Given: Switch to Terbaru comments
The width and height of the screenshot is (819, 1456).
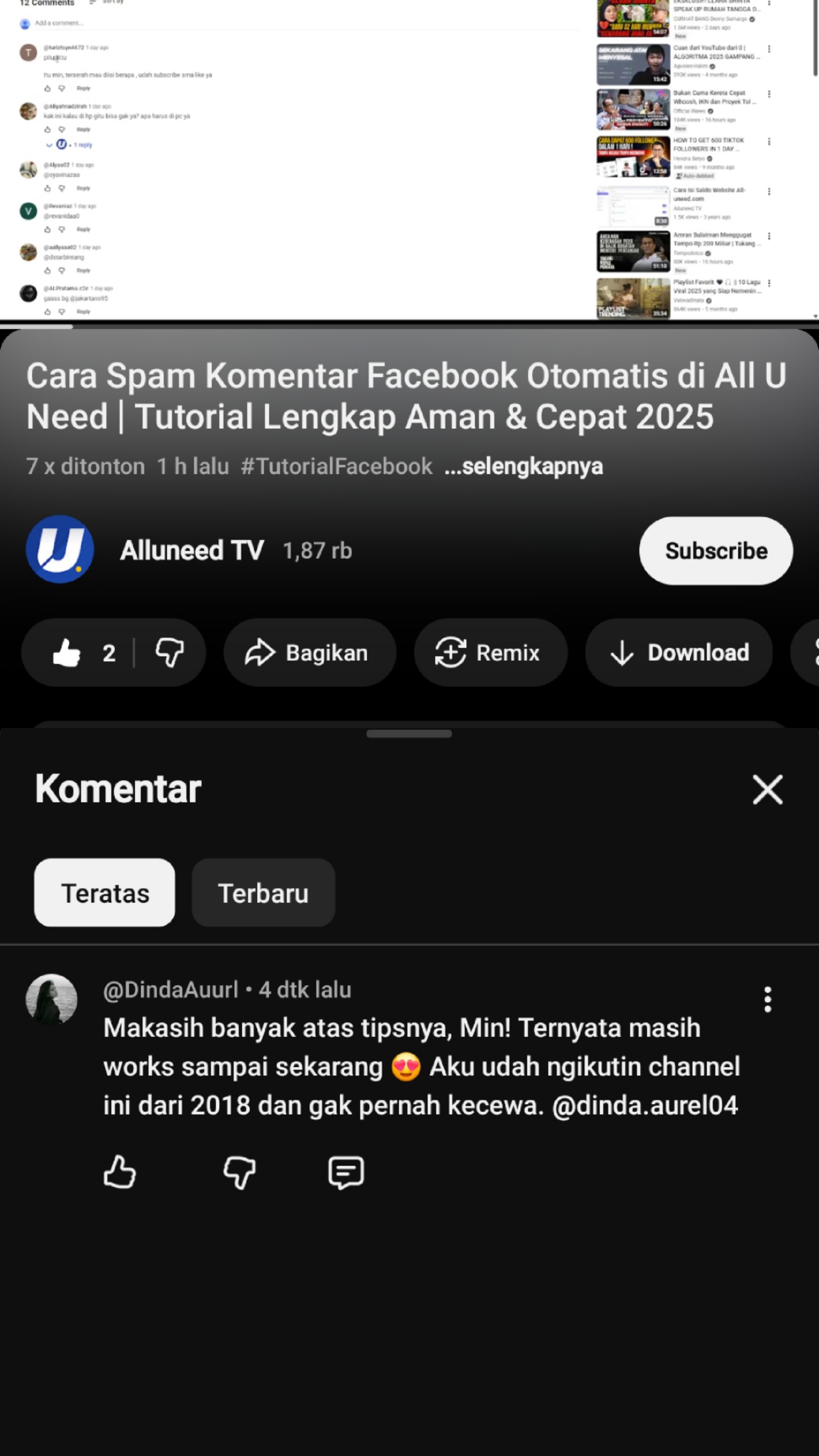Looking at the screenshot, I should click(x=263, y=893).
